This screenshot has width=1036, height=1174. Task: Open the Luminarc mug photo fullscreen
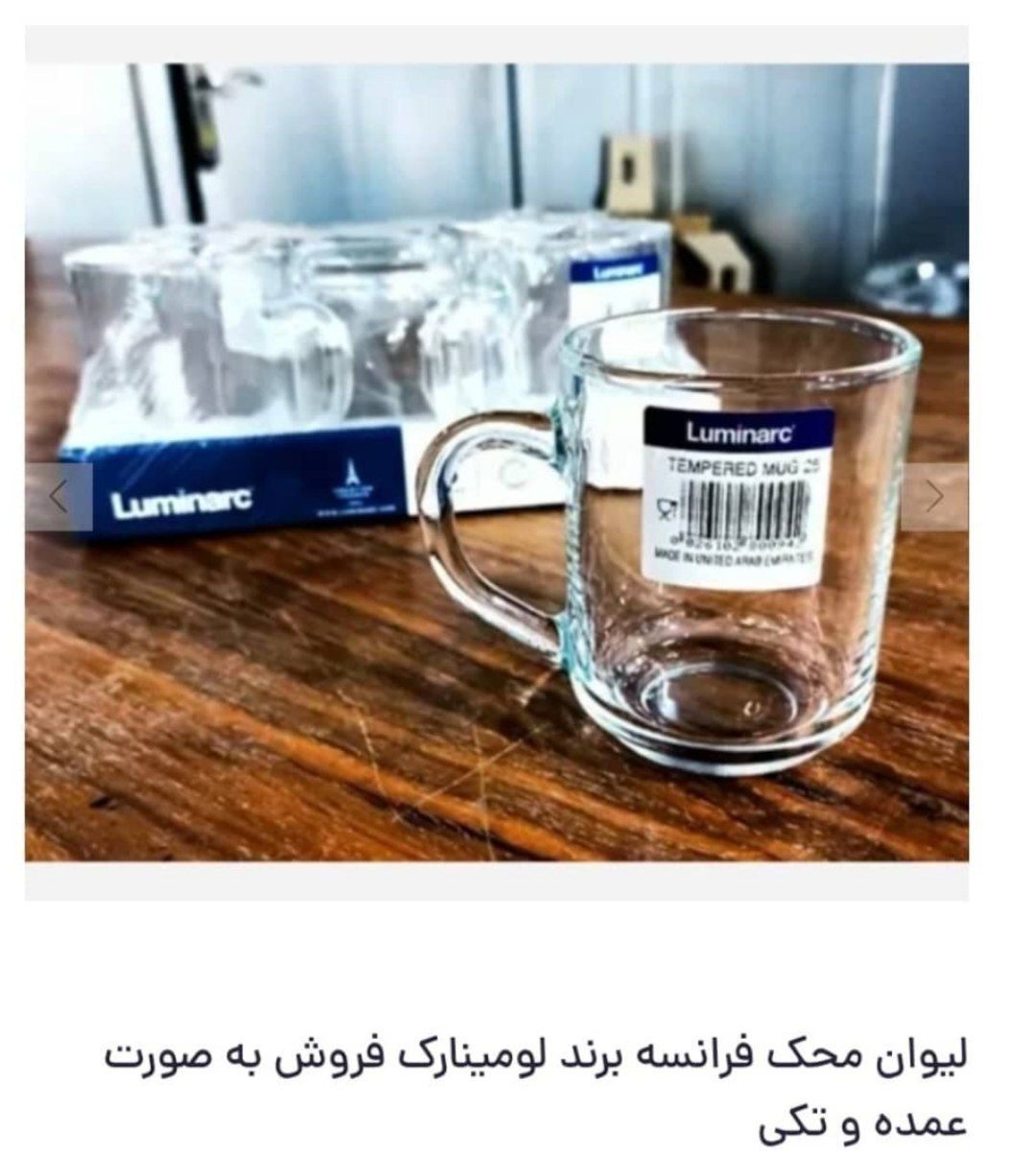tap(496, 460)
